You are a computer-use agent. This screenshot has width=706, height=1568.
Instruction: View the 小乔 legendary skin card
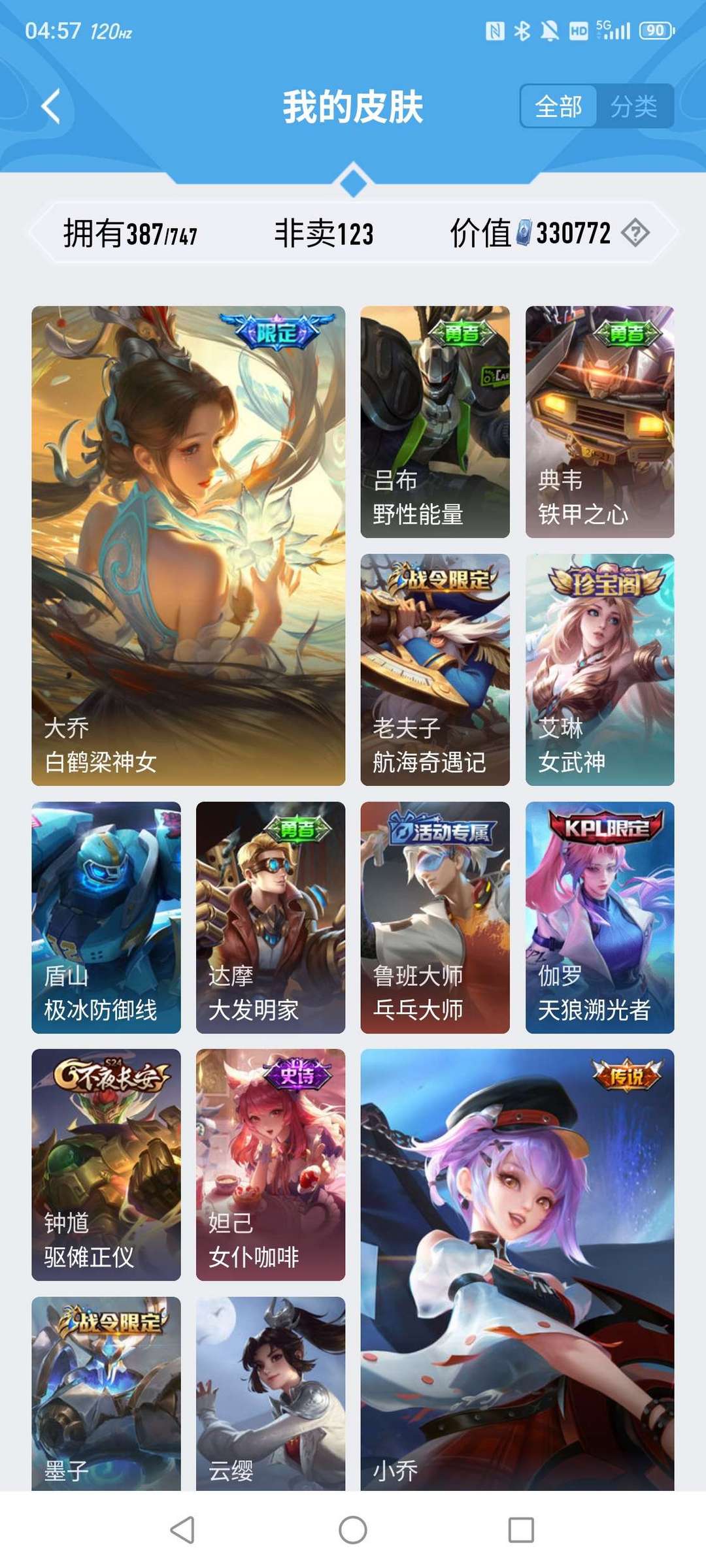(x=517, y=1269)
